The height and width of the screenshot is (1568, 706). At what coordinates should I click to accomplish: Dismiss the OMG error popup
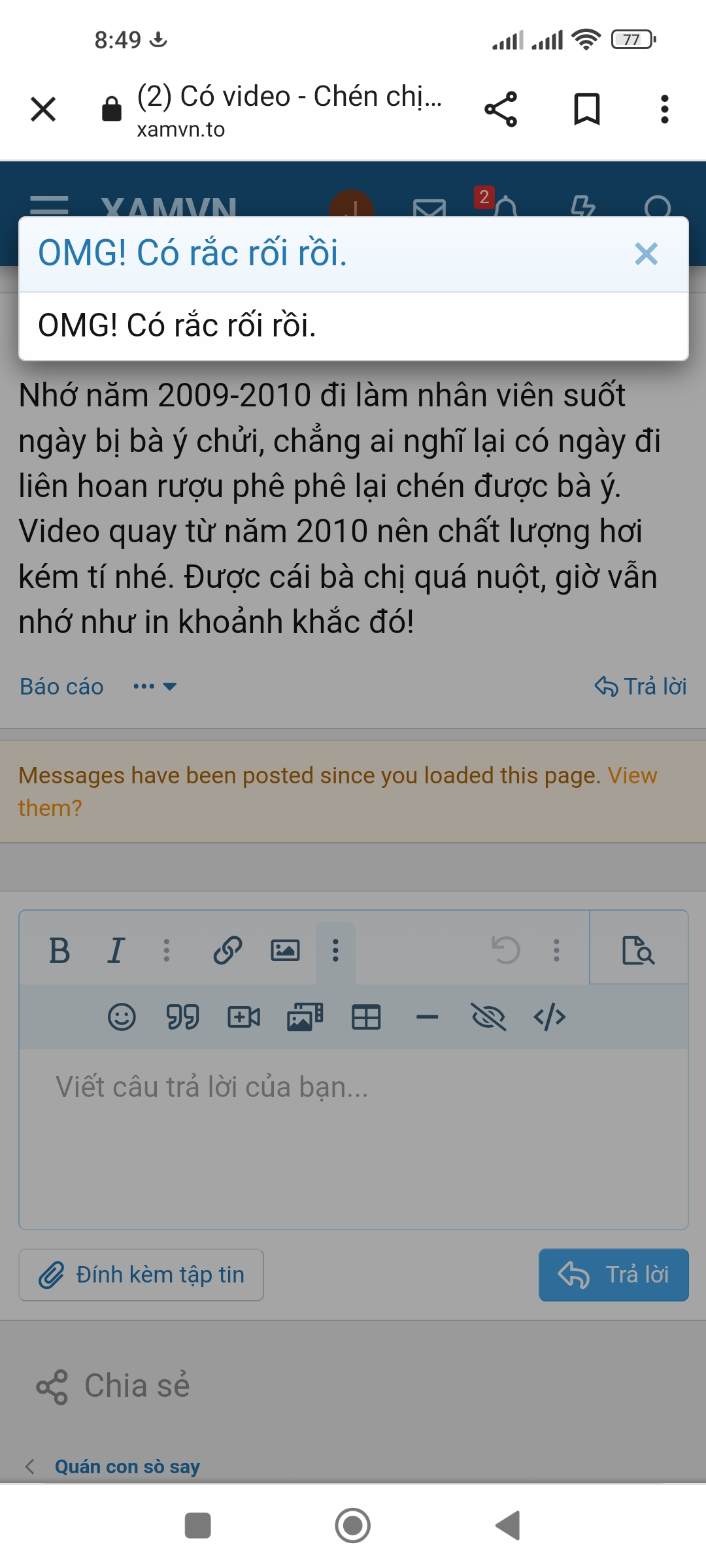pyautogui.click(x=646, y=253)
